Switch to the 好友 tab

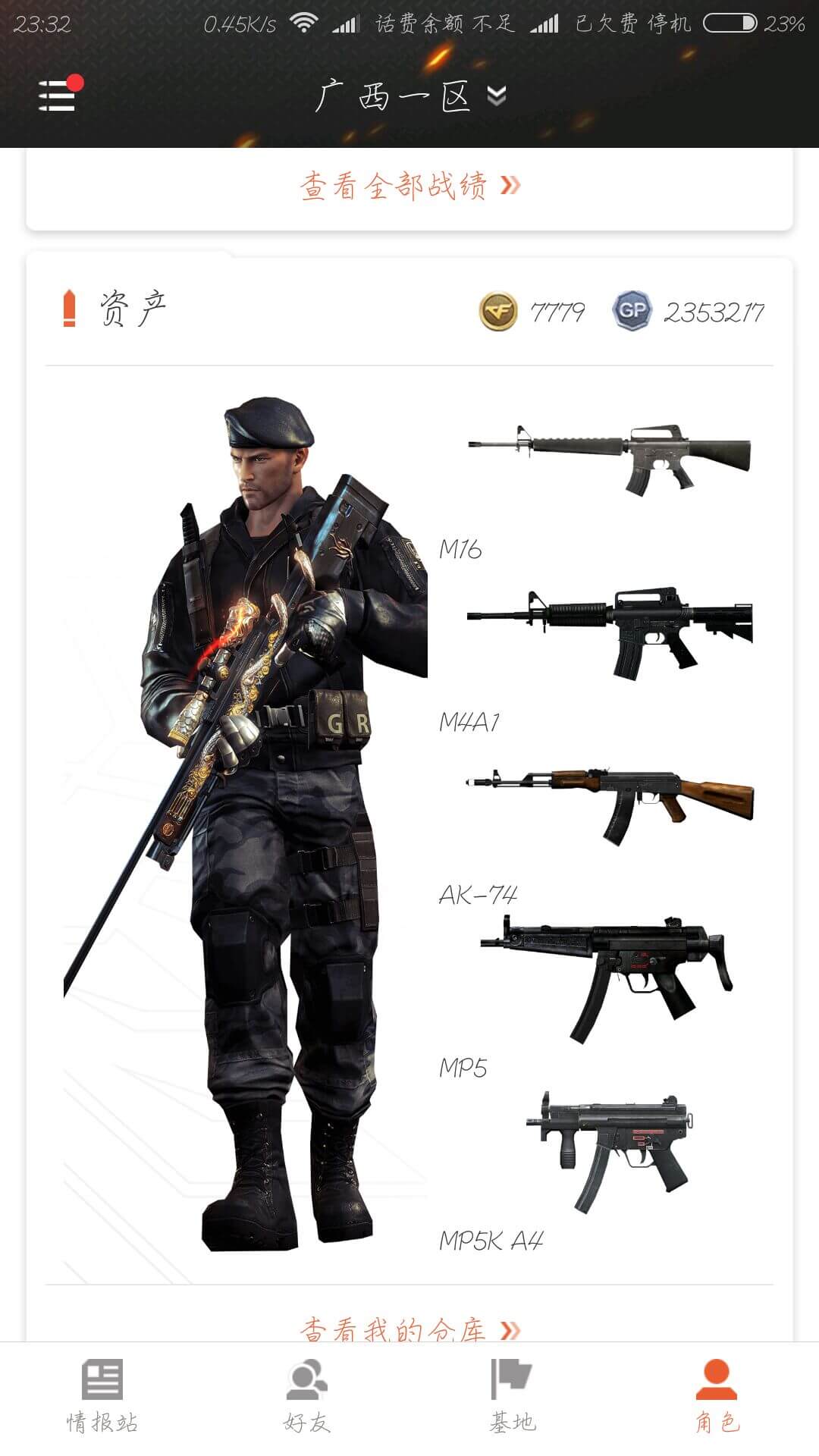307,1395
